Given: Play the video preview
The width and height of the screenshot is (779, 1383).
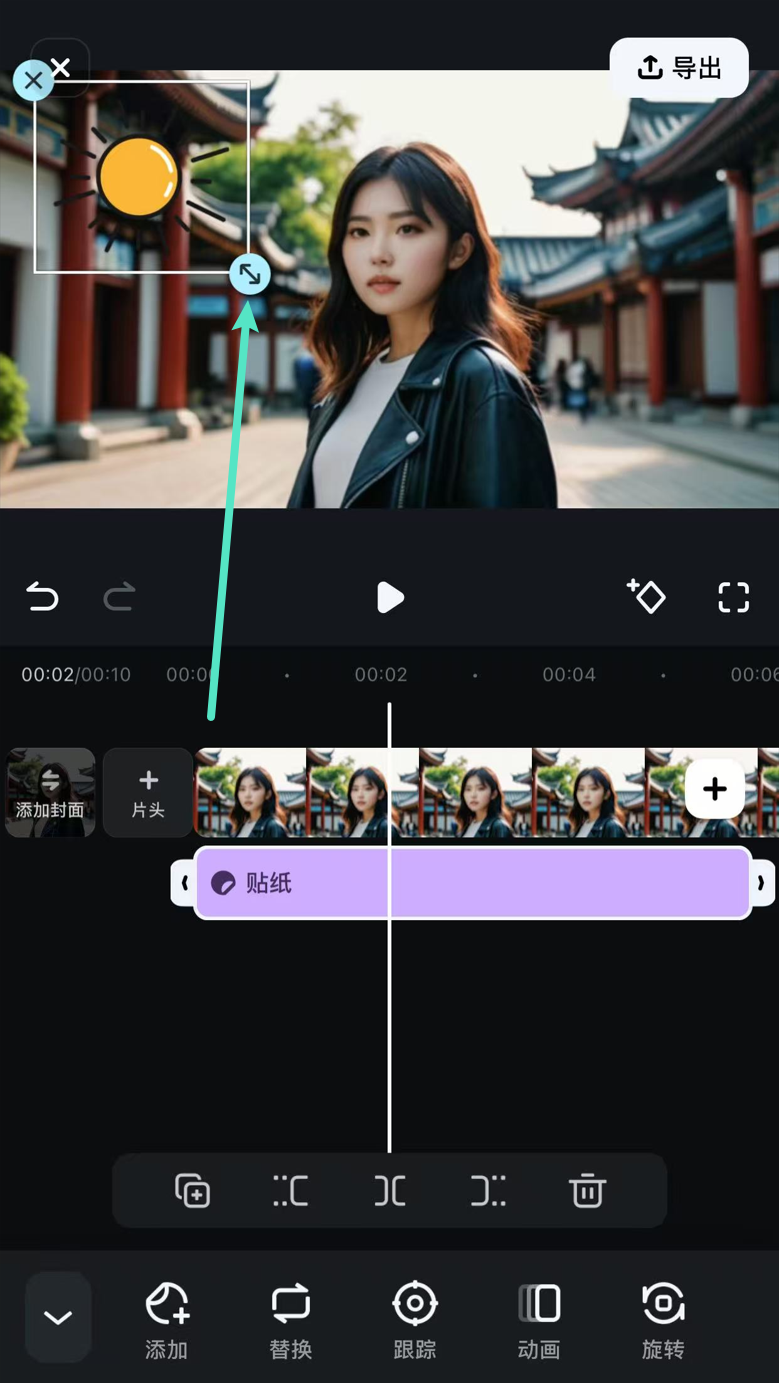Looking at the screenshot, I should click(x=390, y=597).
